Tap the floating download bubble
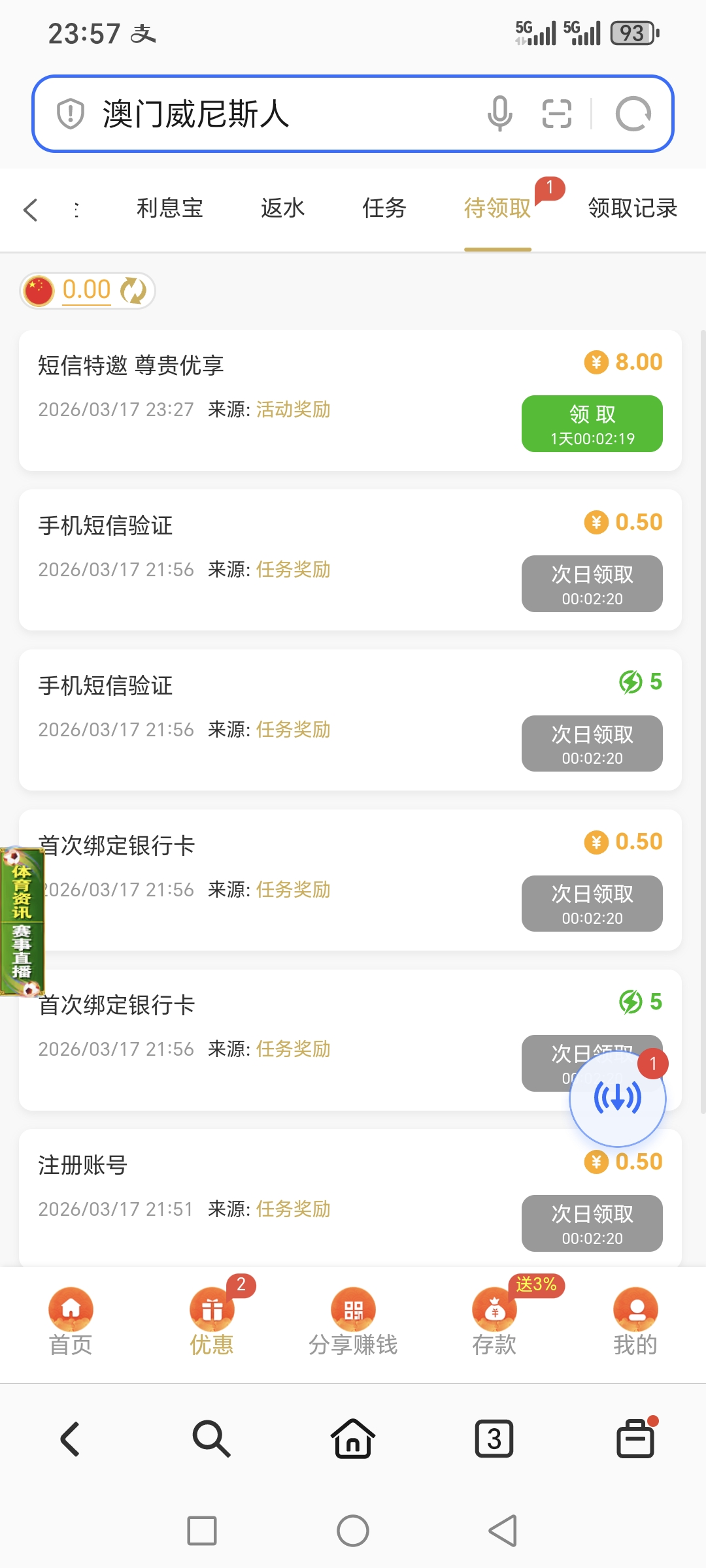Image resolution: width=706 pixels, height=1568 pixels. click(x=617, y=1098)
